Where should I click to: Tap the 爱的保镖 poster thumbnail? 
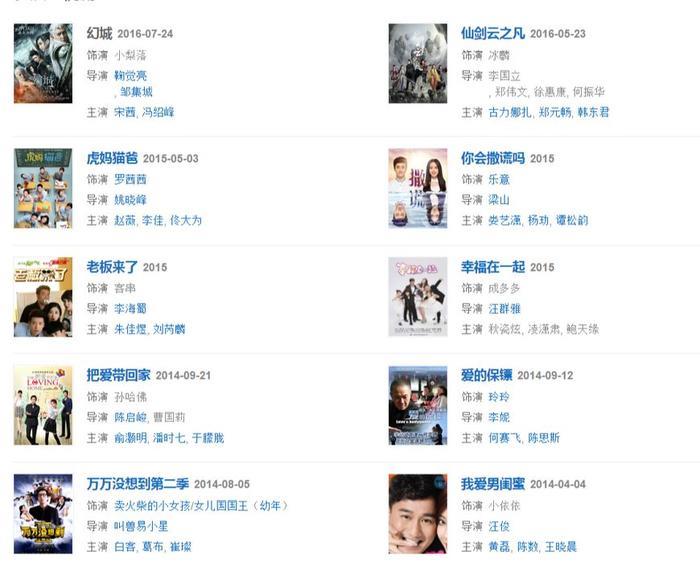418,405
